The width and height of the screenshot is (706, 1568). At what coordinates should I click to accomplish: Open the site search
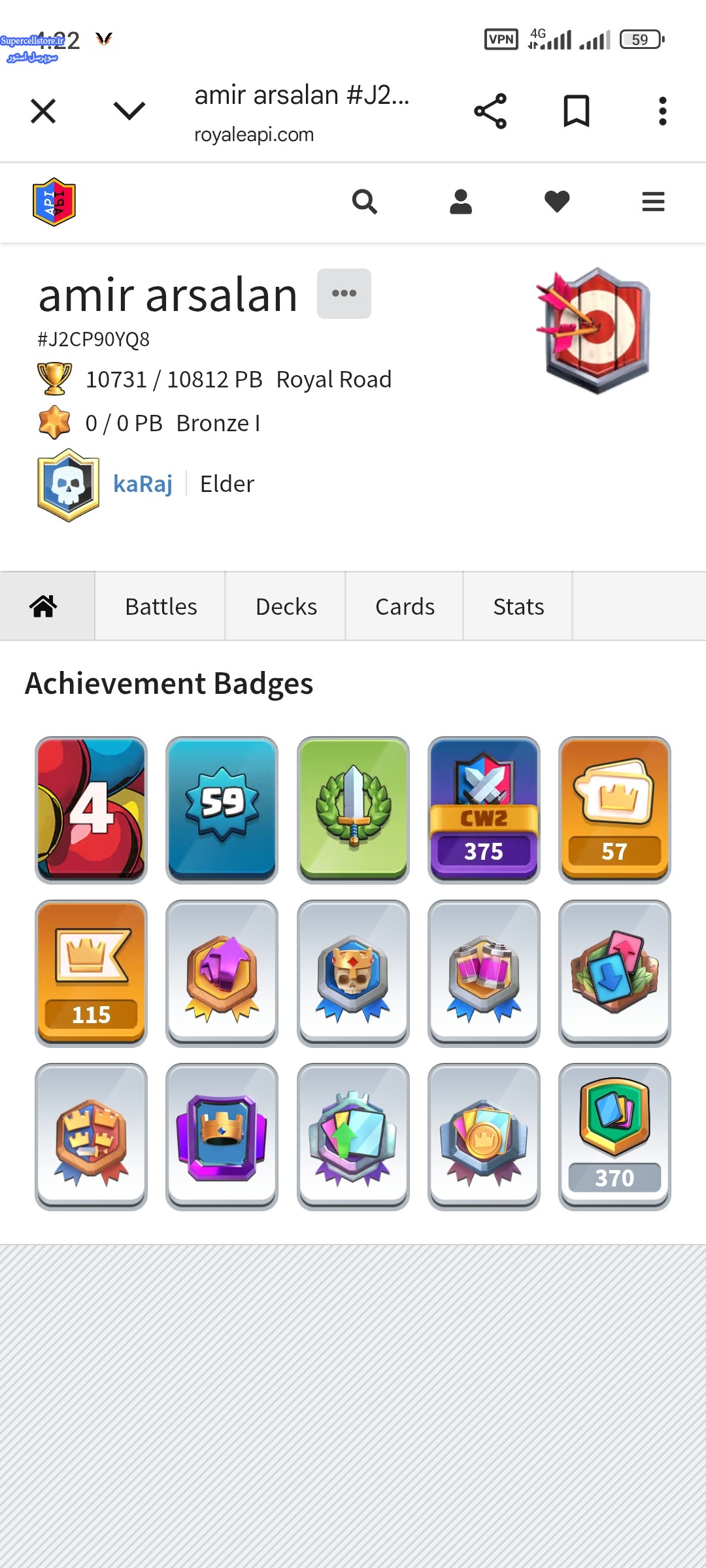coord(364,202)
